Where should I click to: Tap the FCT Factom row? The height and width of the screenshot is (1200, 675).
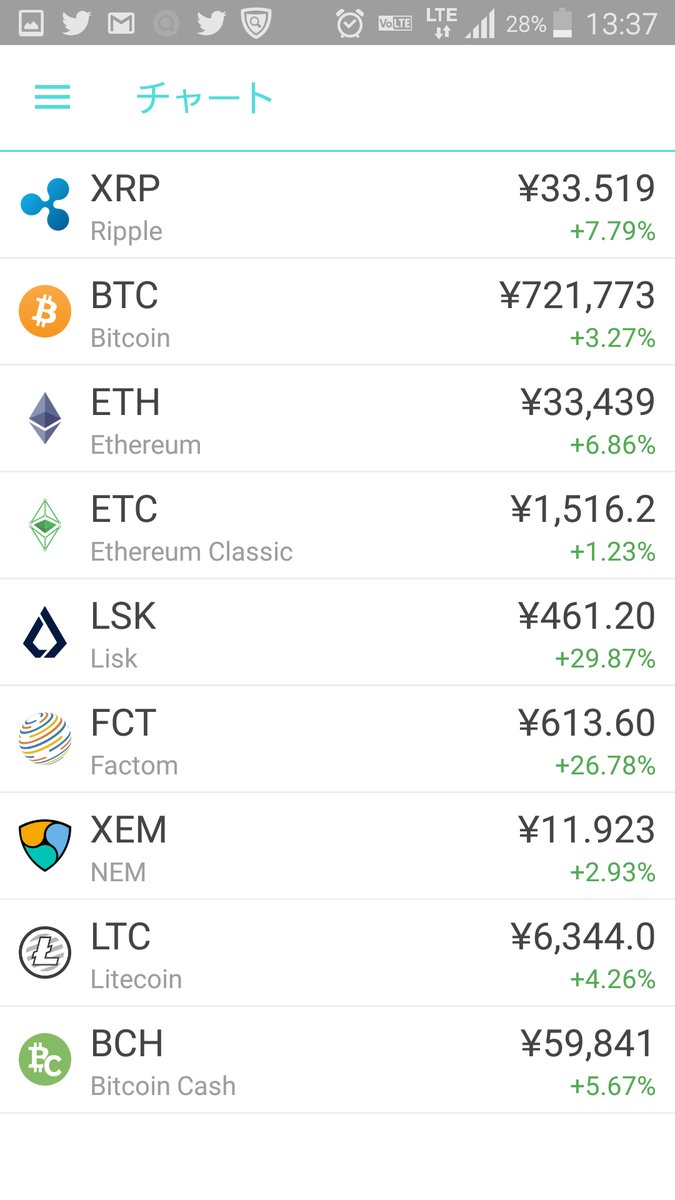point(337,740)
